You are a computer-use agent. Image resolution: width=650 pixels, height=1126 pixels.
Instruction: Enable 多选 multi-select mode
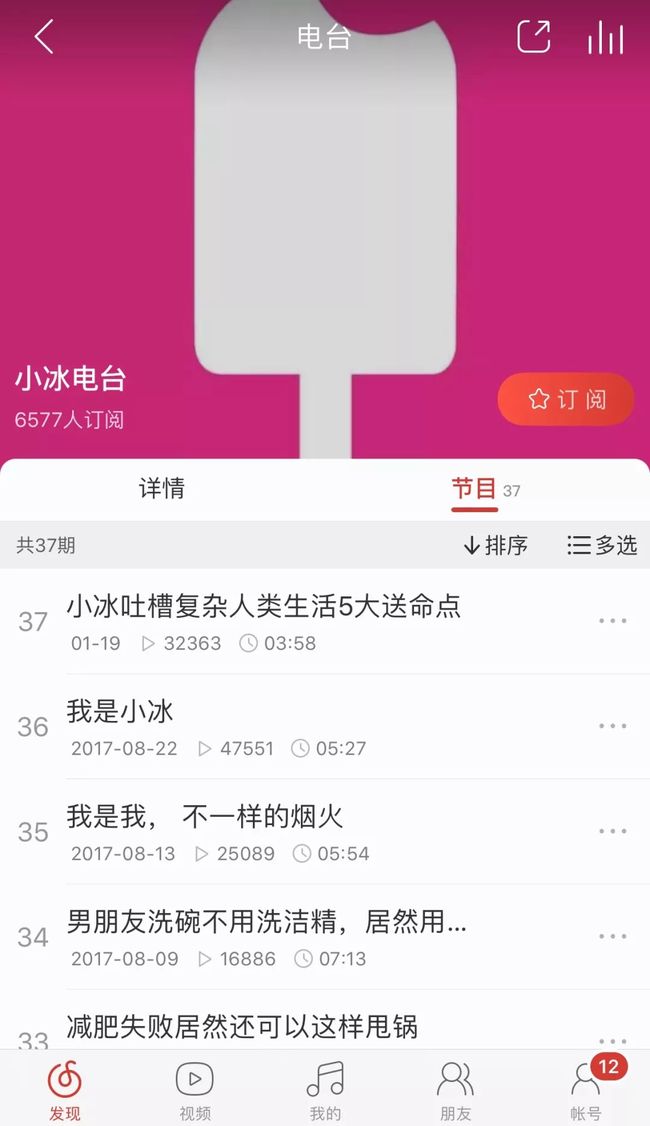602,546
